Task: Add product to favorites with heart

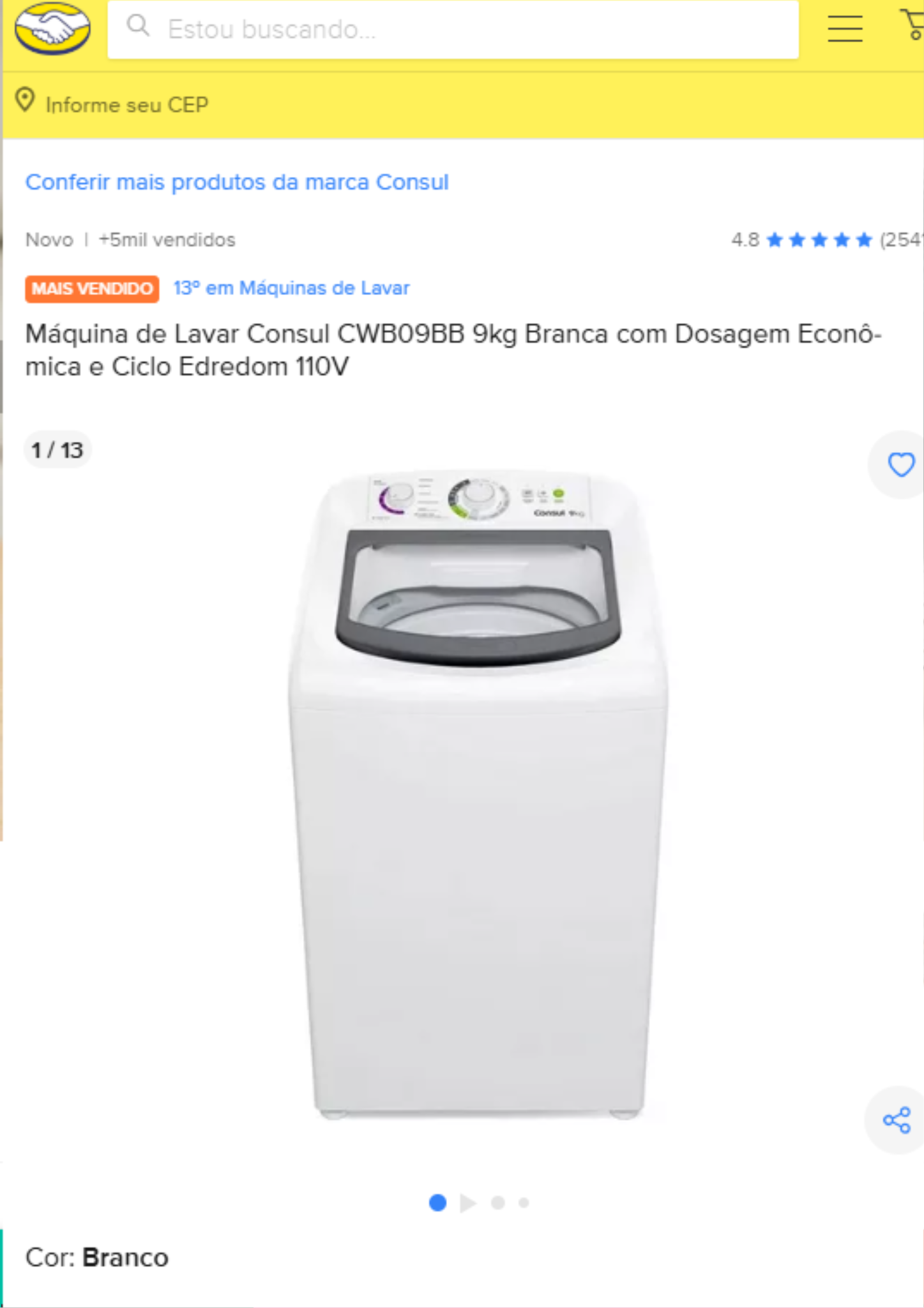Action: click(x=900, y=464)
